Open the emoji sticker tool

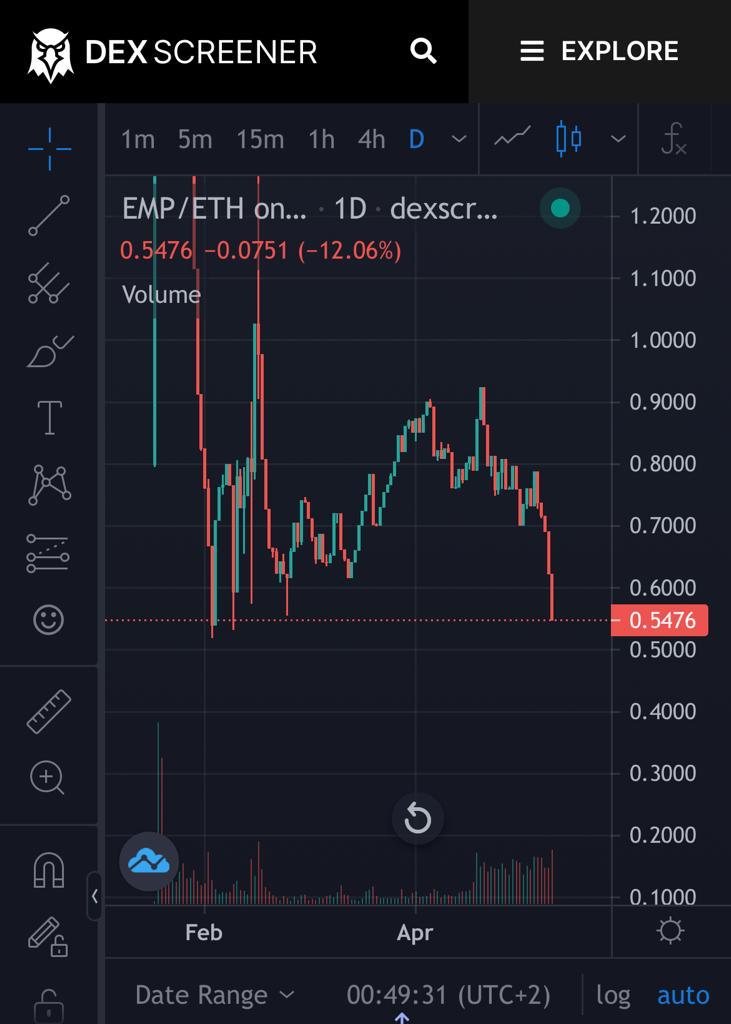pos(48,620)
